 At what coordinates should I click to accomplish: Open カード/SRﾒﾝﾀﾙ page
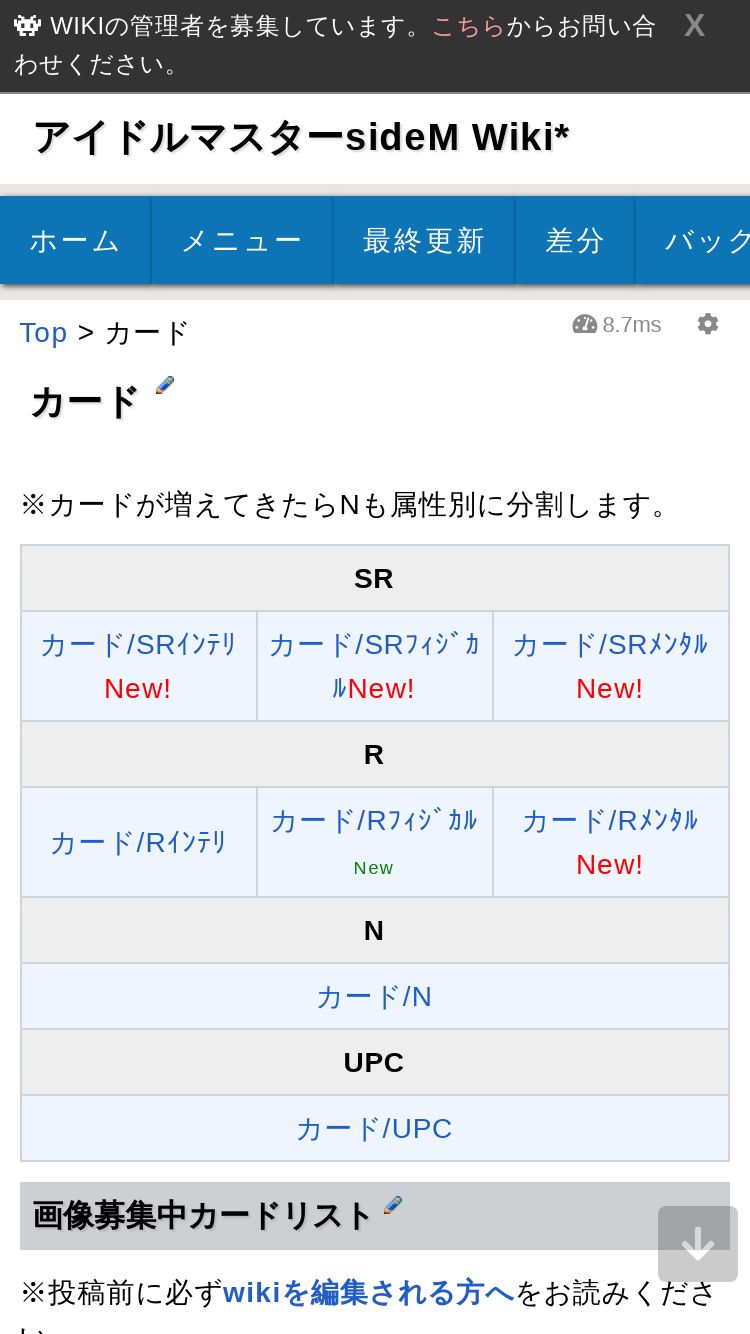610,645
